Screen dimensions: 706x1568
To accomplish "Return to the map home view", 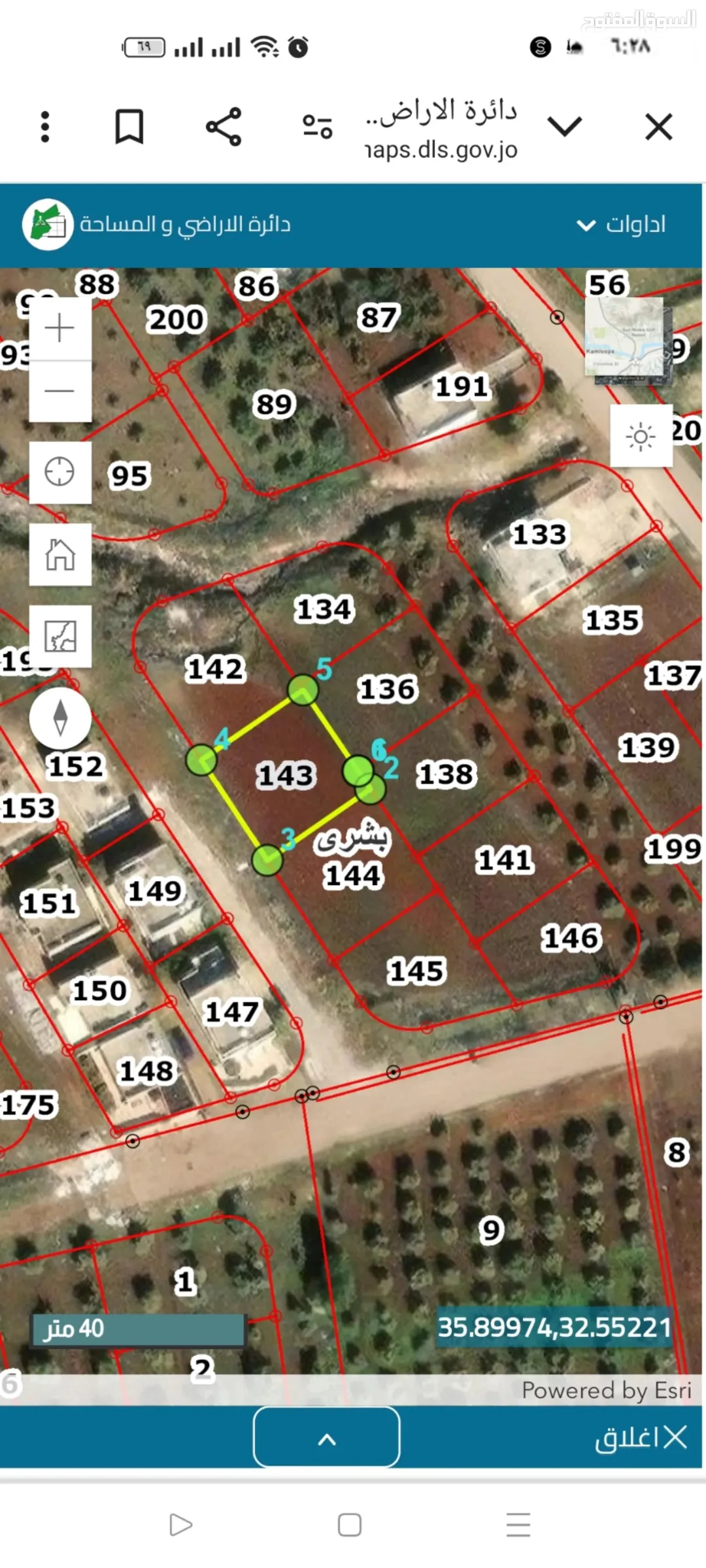I will pos(60,554).
